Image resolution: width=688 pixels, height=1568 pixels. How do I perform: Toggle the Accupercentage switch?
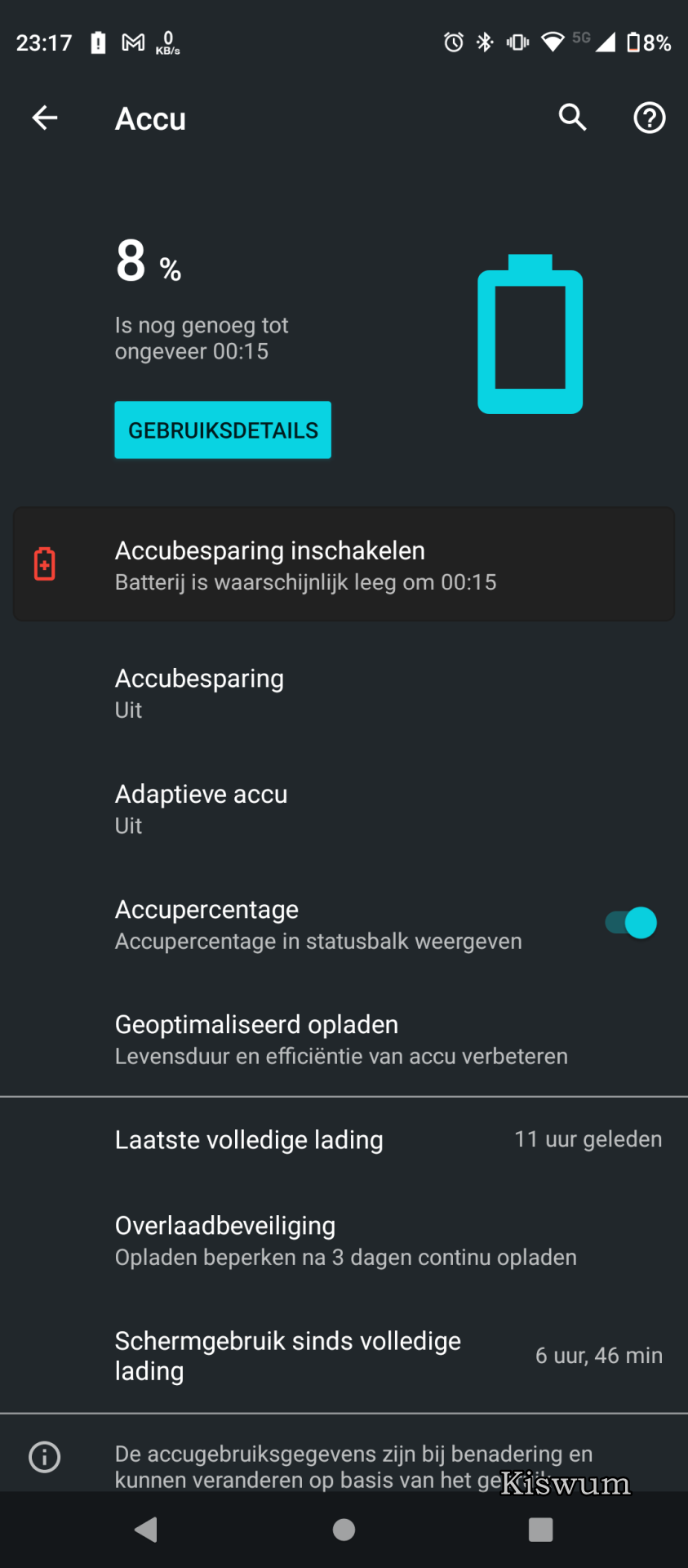(x=630, y=924)
